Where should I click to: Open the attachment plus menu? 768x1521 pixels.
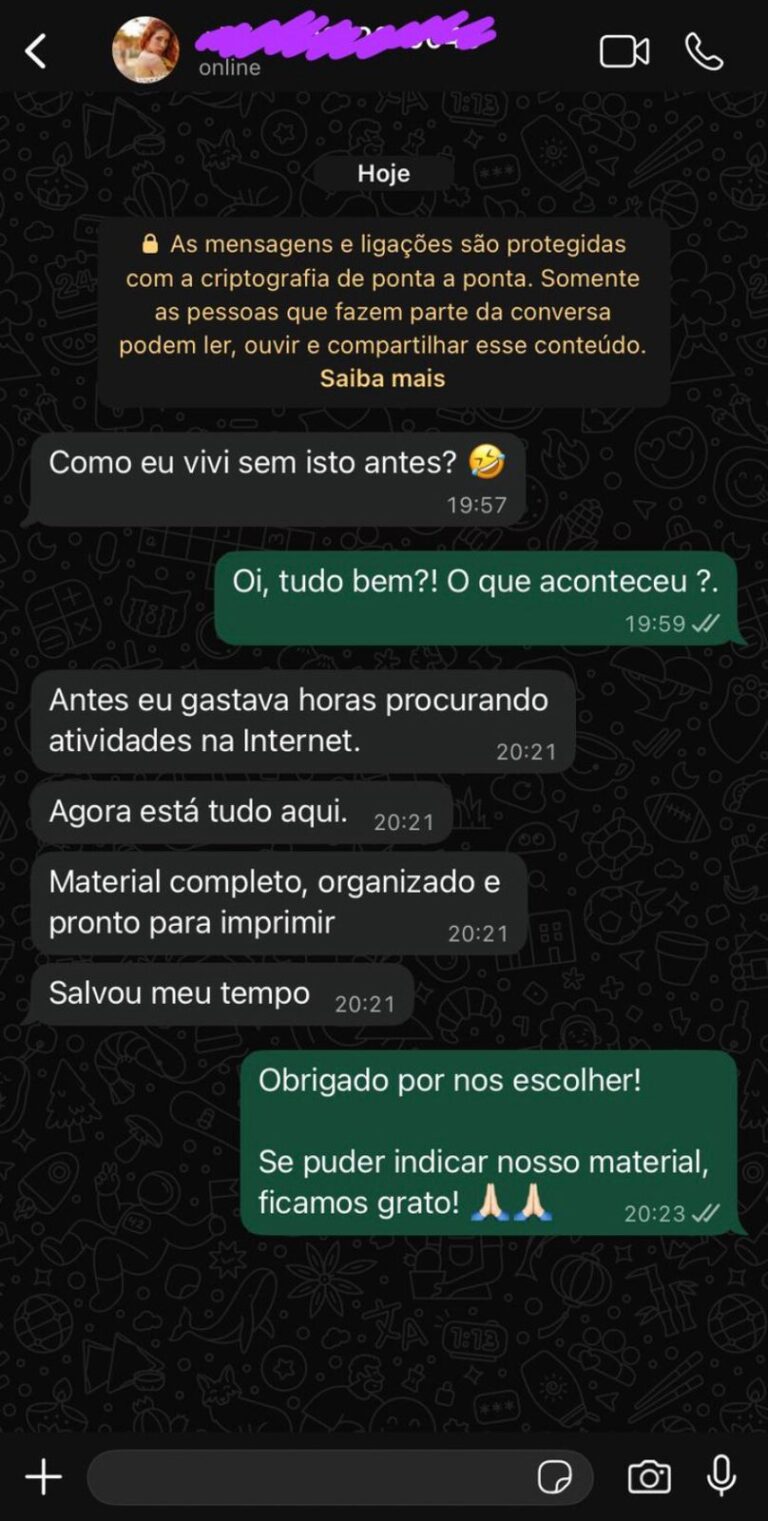click(x=43, y=1477)
